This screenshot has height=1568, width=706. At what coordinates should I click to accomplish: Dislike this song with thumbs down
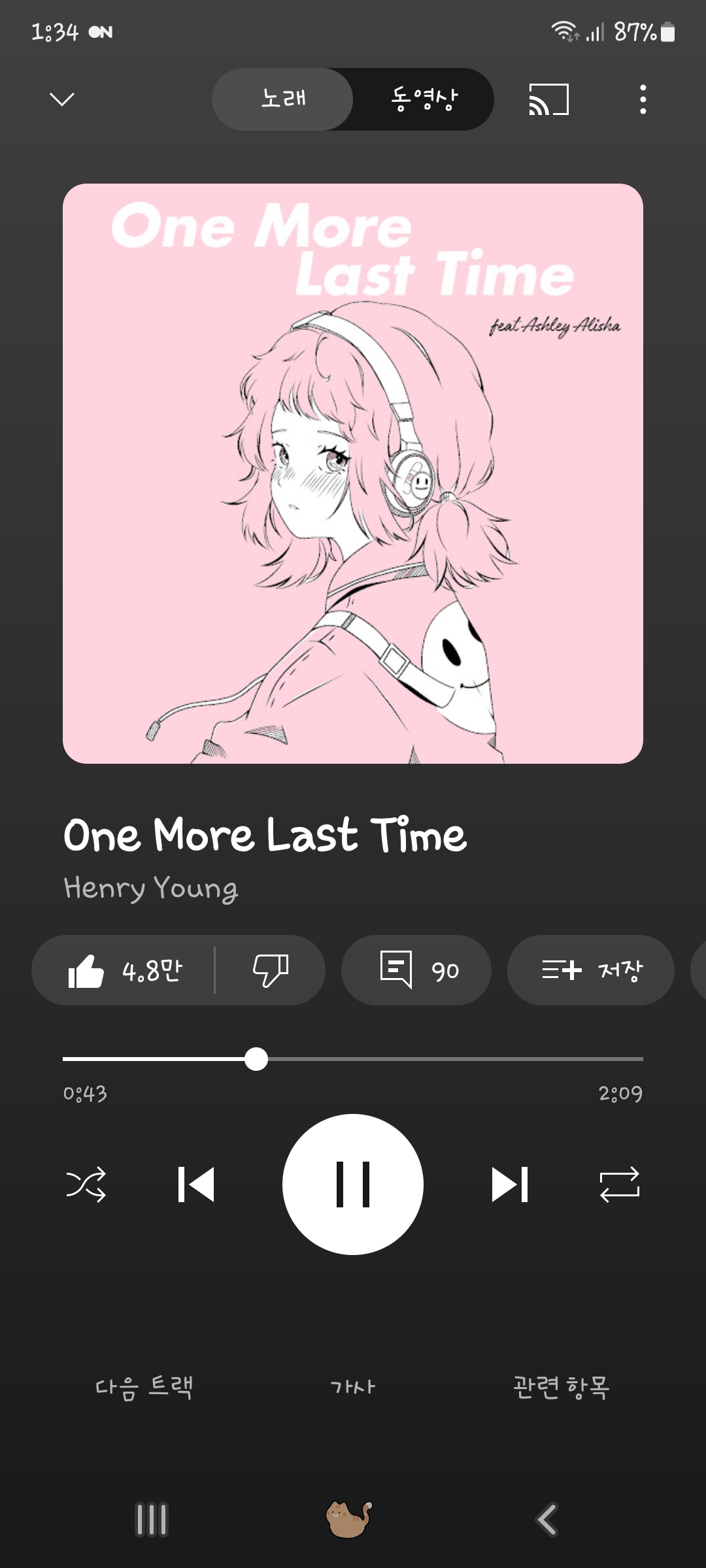271,970
